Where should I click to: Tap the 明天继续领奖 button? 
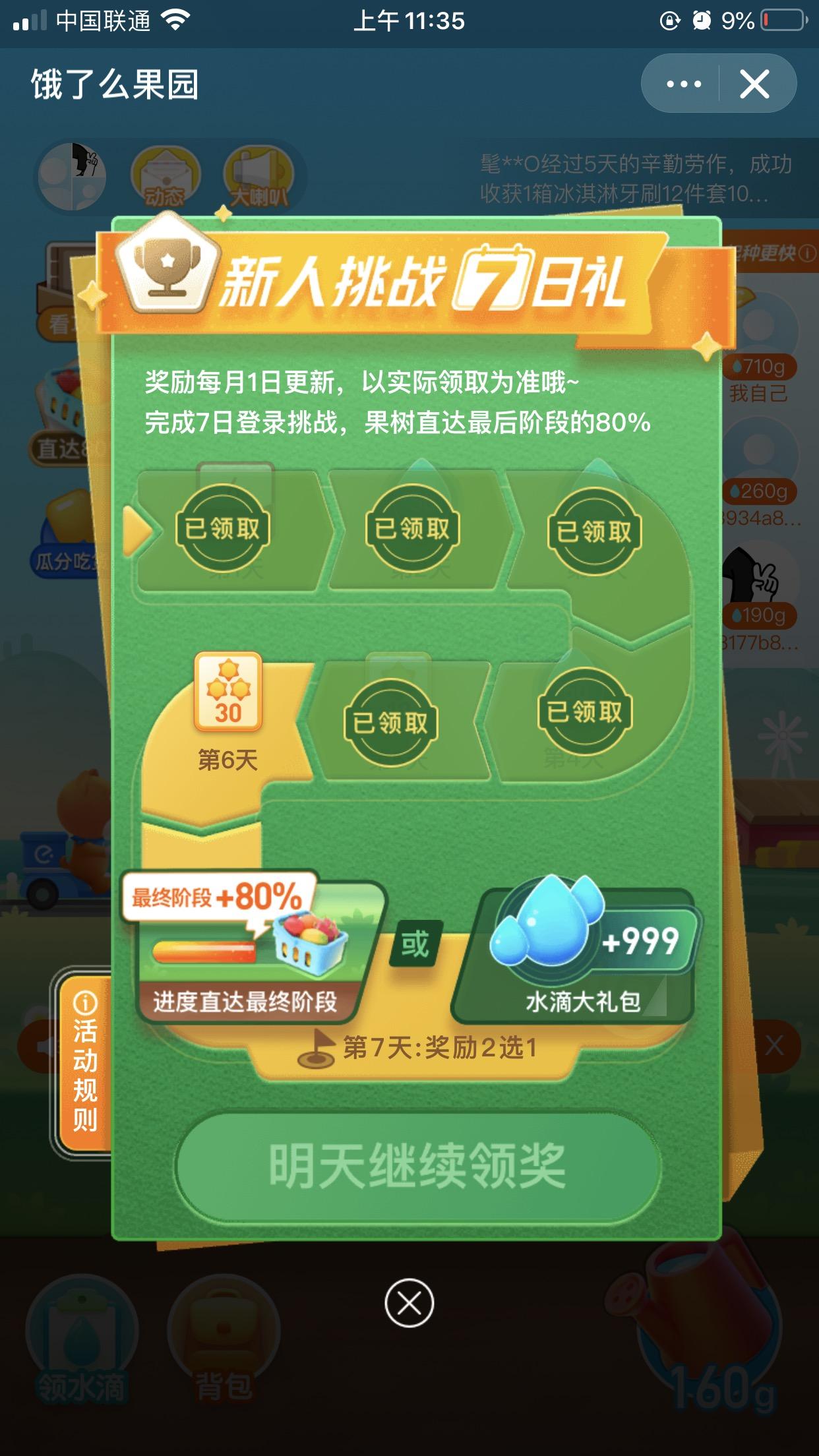418,1166
